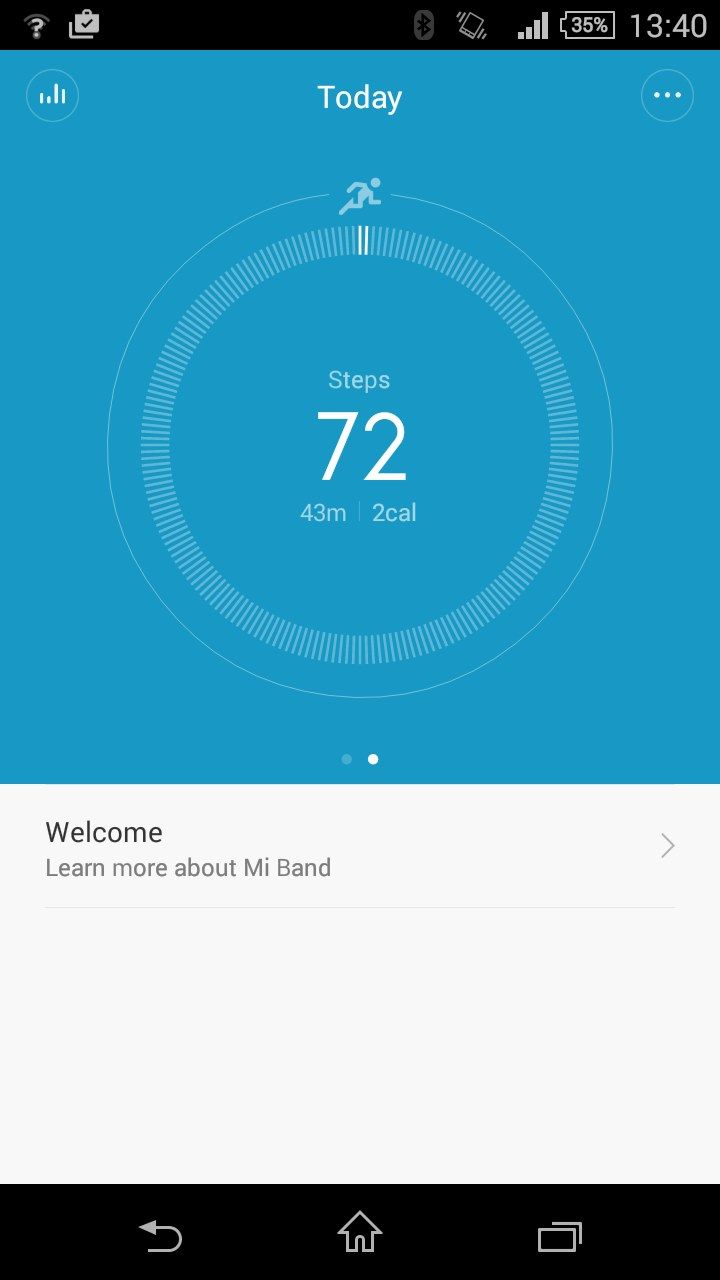Screen dimensions: 720x1280
Task: Open Welcome, learn more about Mi Band
Action: click(x=360, y=847)
